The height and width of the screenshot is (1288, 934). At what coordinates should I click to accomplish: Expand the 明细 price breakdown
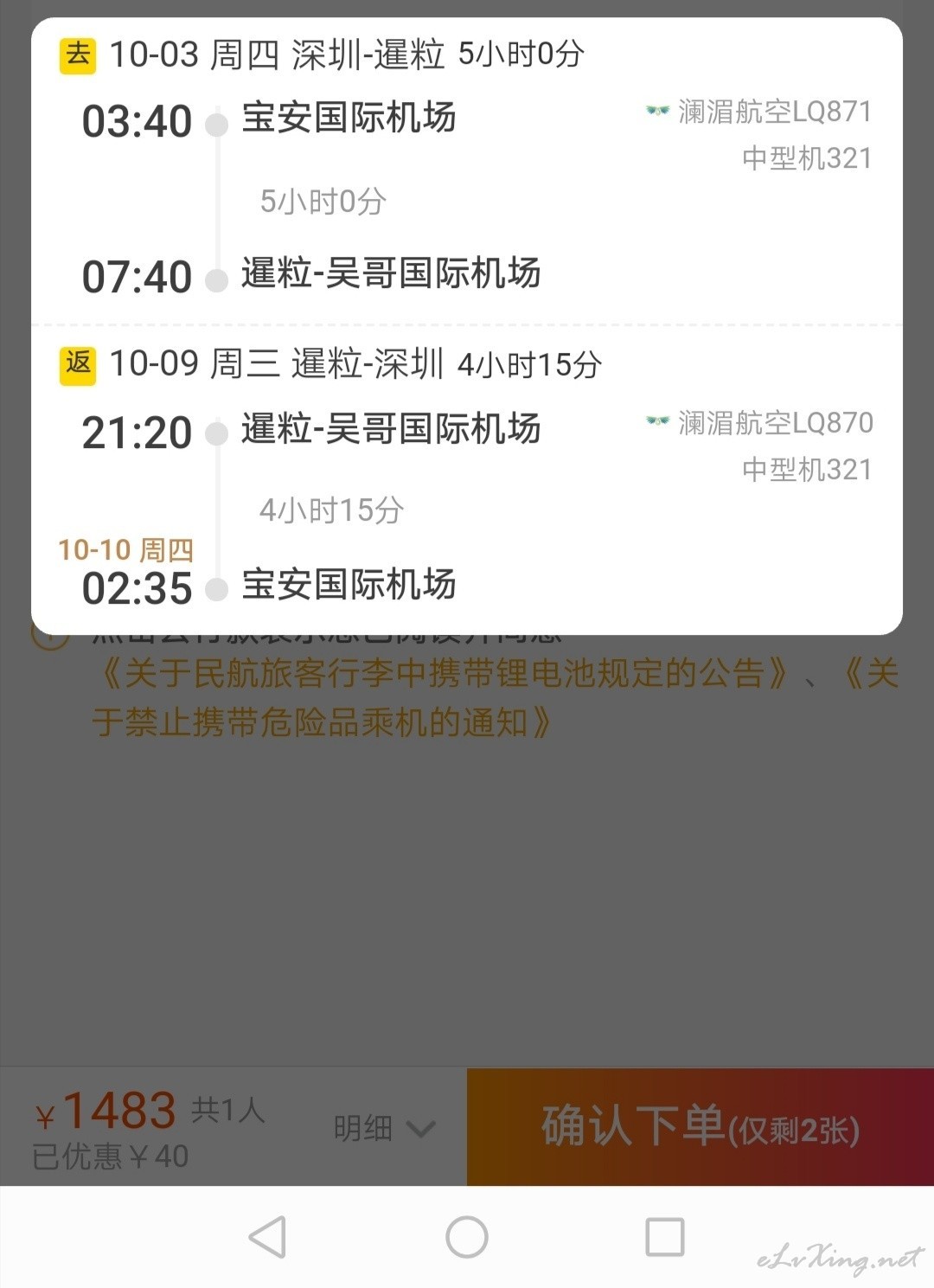[x=384, y=1128]
